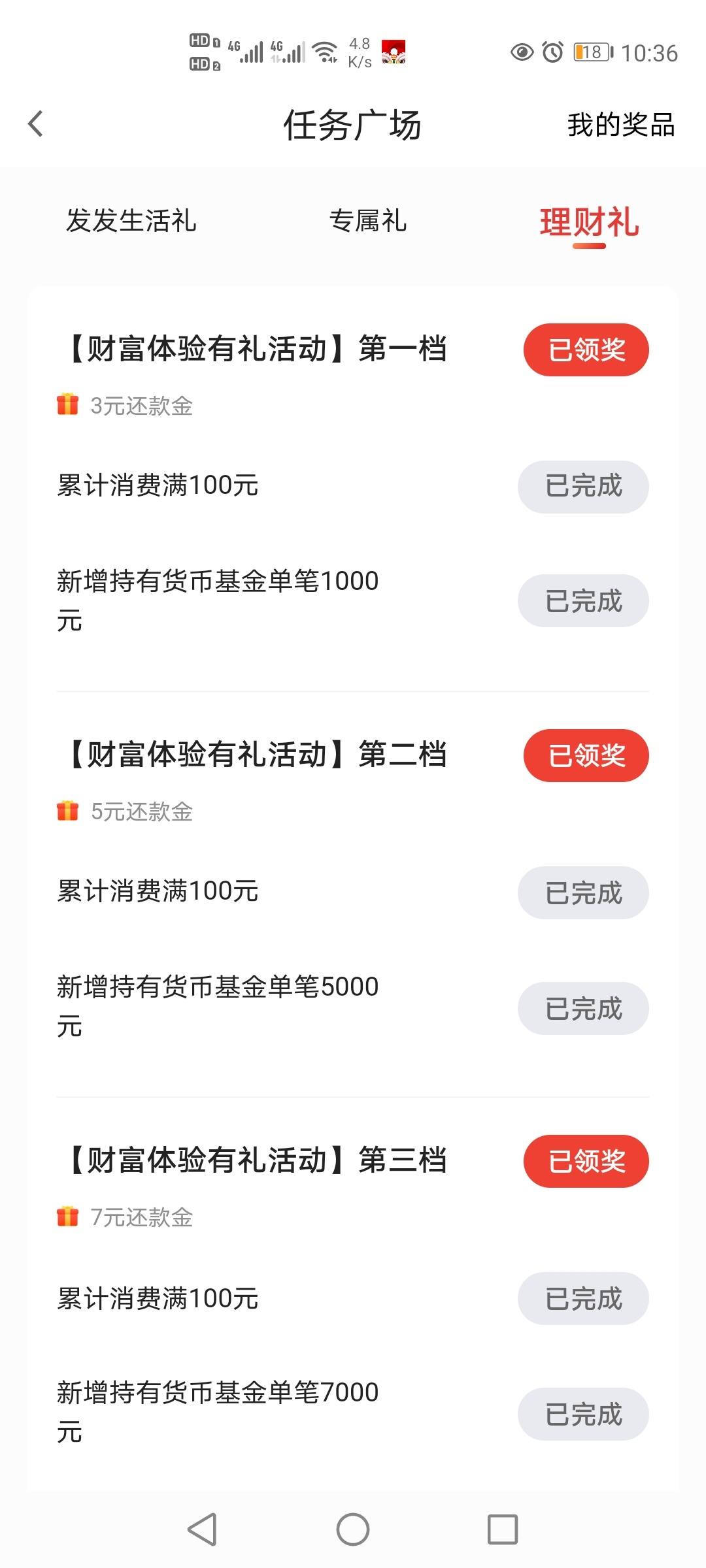The height and width of the screenshot is (1568, 706).
Task: Tap 已领奖 button for 第三档
Action: [586, 1161]
